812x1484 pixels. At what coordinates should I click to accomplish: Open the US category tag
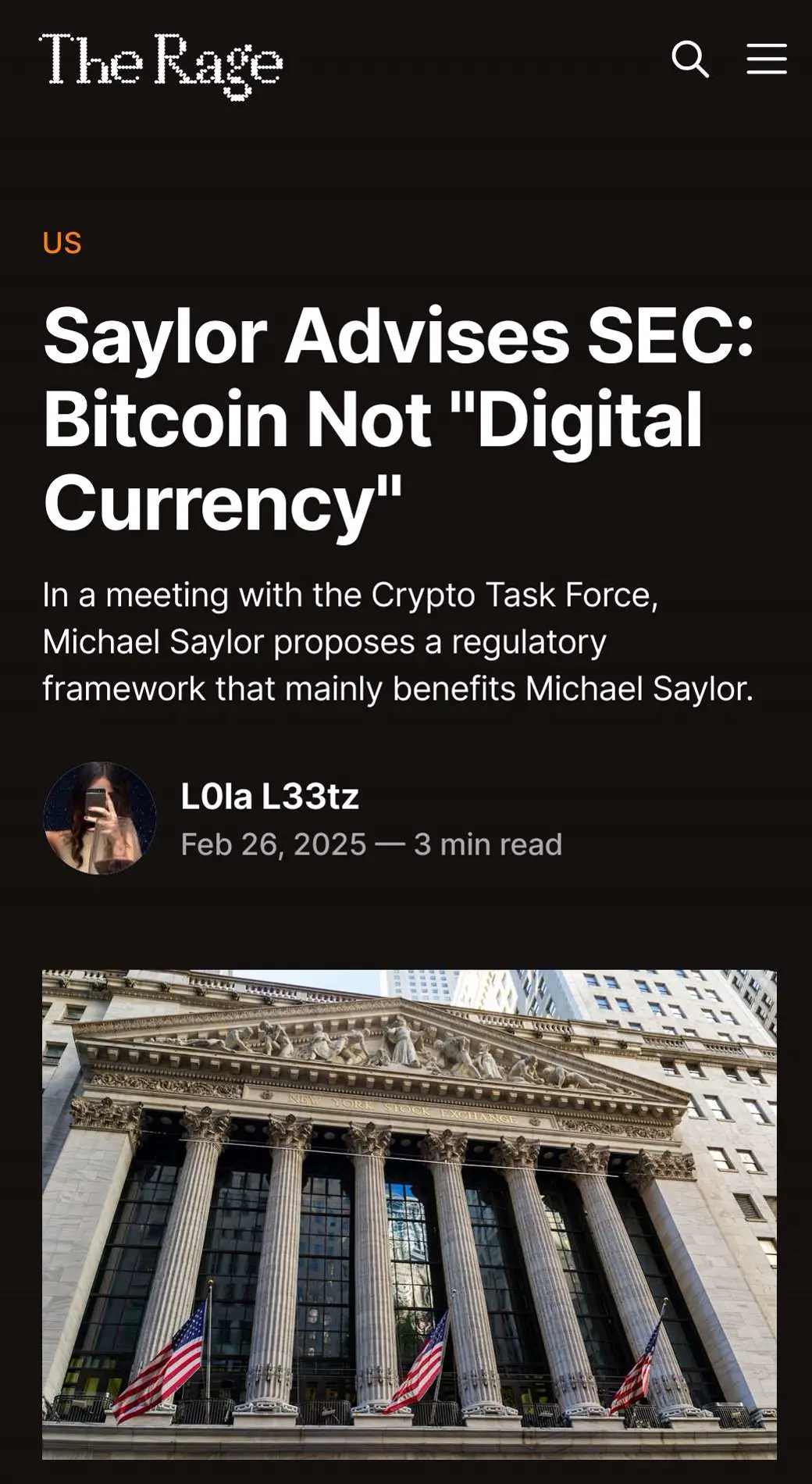(x=62, y=243)
